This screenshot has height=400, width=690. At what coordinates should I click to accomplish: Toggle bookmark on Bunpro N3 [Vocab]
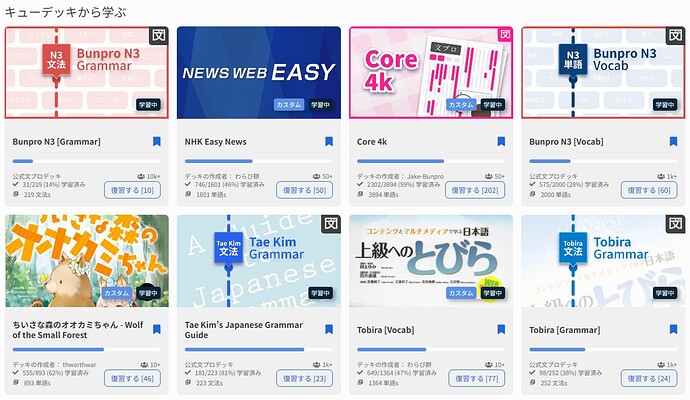(673, 142)
